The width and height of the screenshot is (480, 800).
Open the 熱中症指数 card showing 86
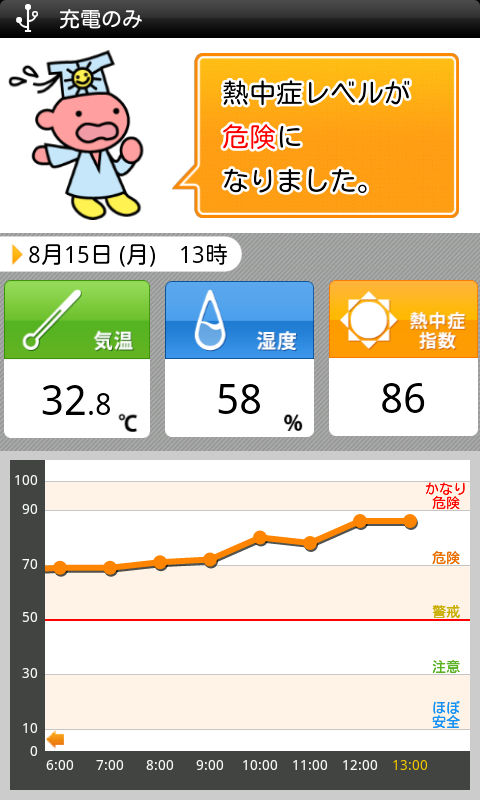tap(403, 358)
